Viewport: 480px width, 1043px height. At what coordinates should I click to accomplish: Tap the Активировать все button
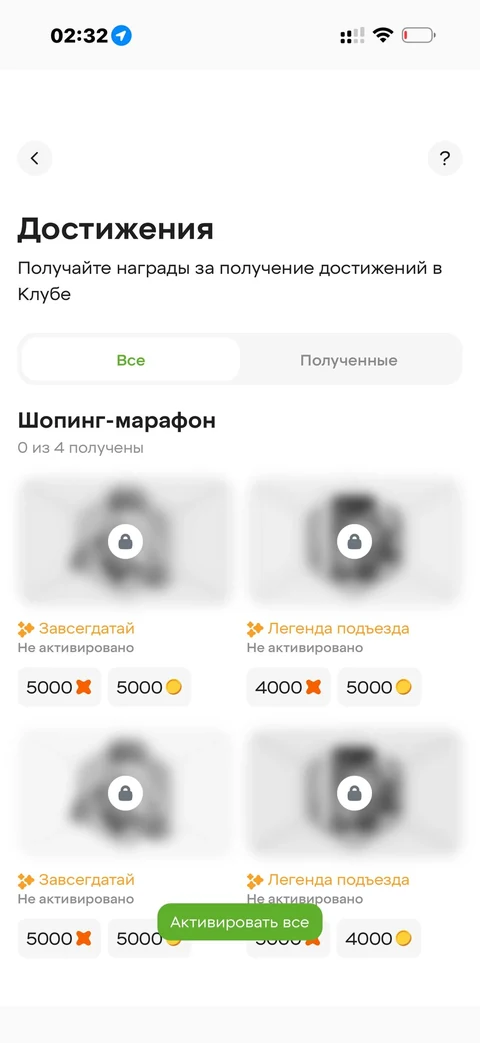[x=239, y=922]
